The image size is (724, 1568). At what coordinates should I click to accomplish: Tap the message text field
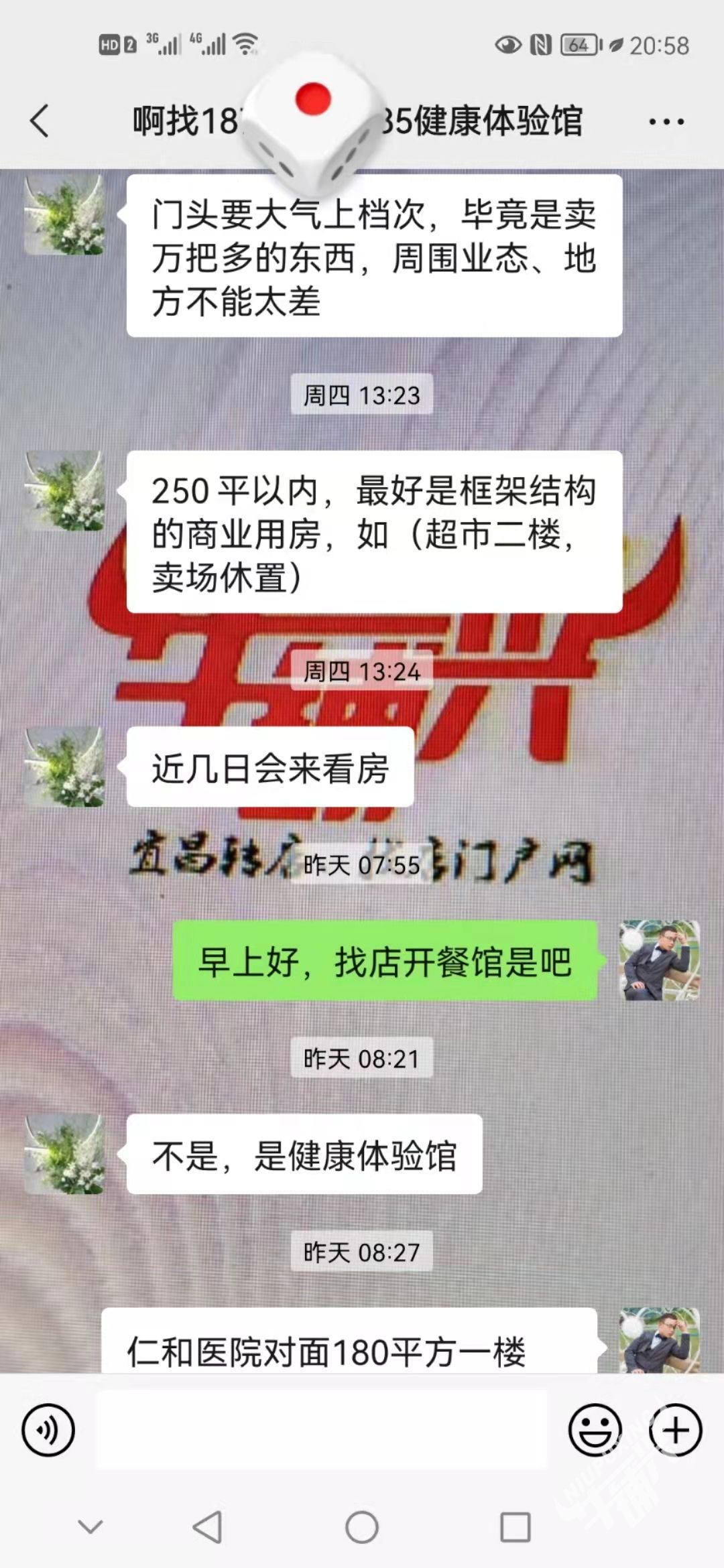322,1430
